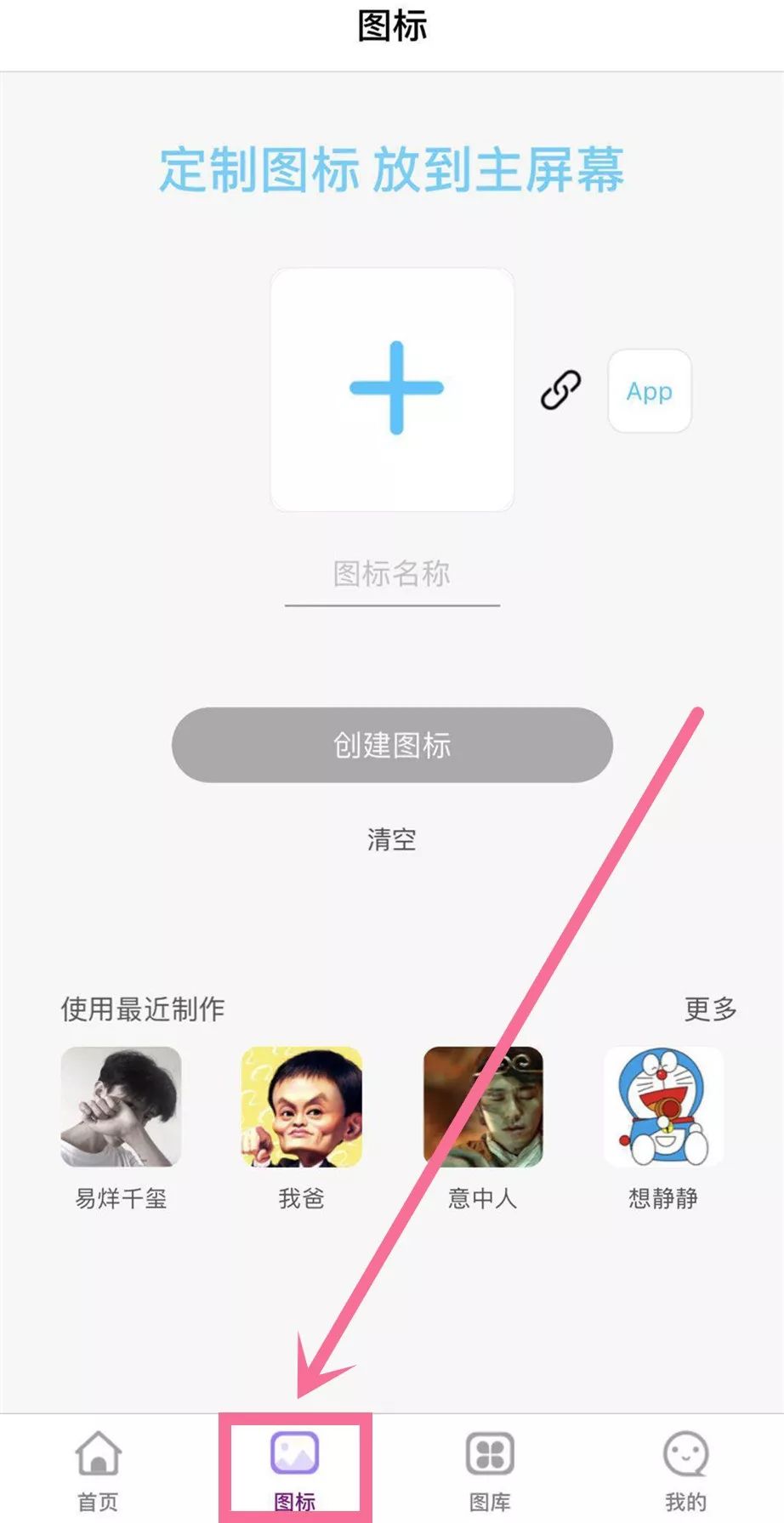784x1523 pixels.
Task: Select the 我爸 recent icon
Action: [x=302, y=1106]
